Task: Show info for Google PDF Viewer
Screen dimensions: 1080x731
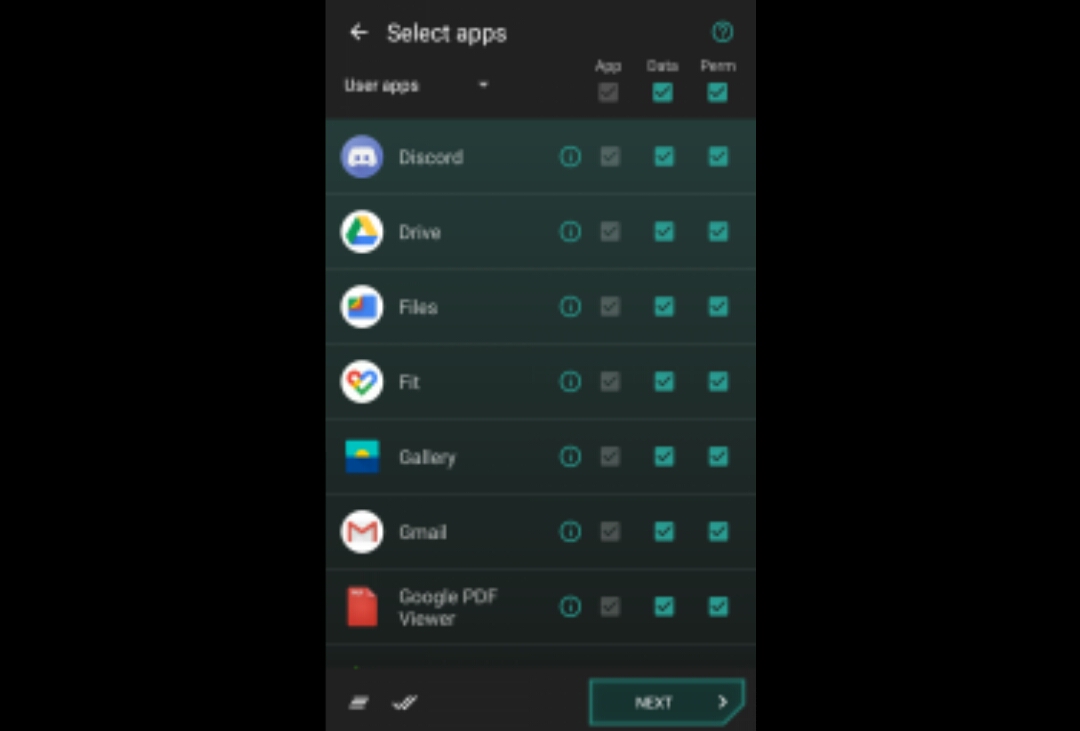Action: pos(570,607)
